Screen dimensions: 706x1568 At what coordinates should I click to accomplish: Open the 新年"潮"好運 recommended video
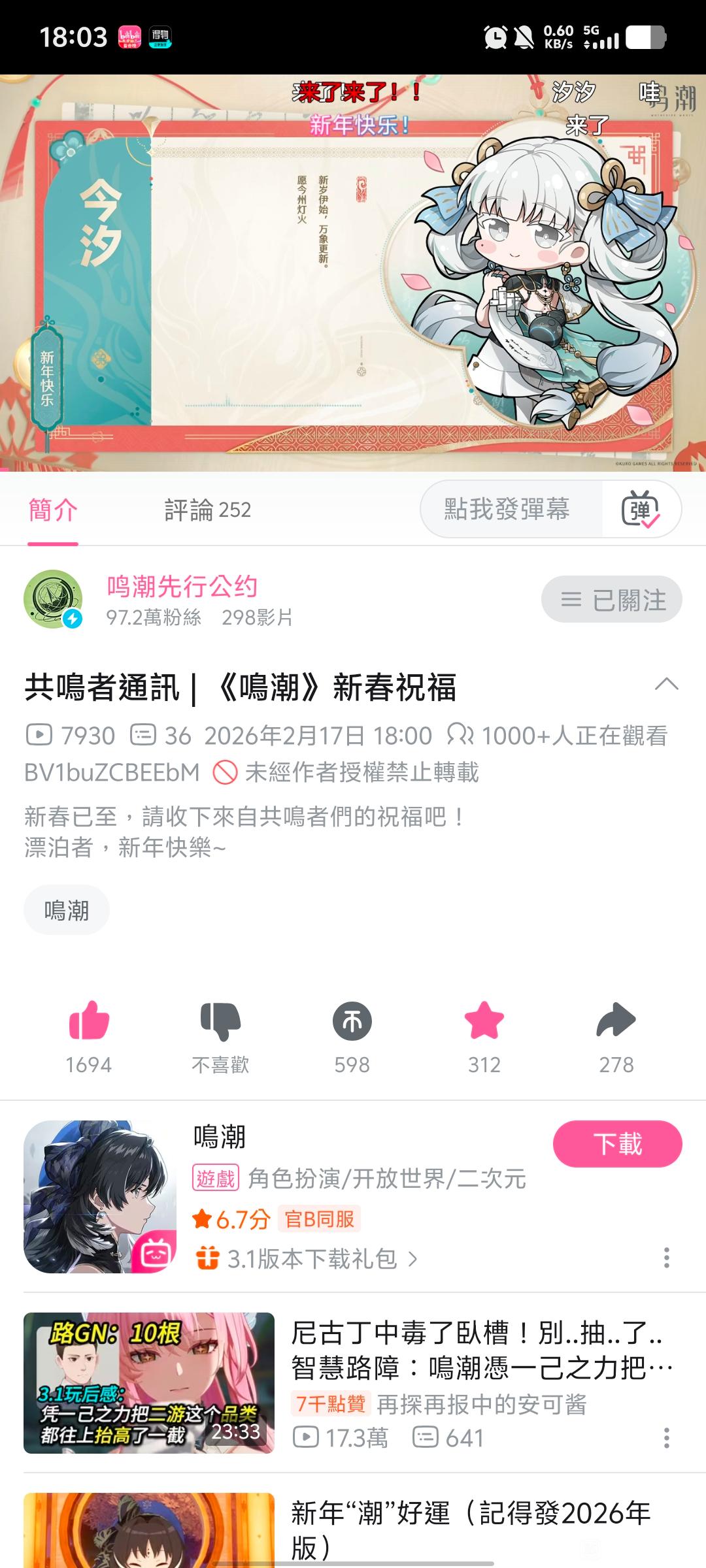(471, 1529)
